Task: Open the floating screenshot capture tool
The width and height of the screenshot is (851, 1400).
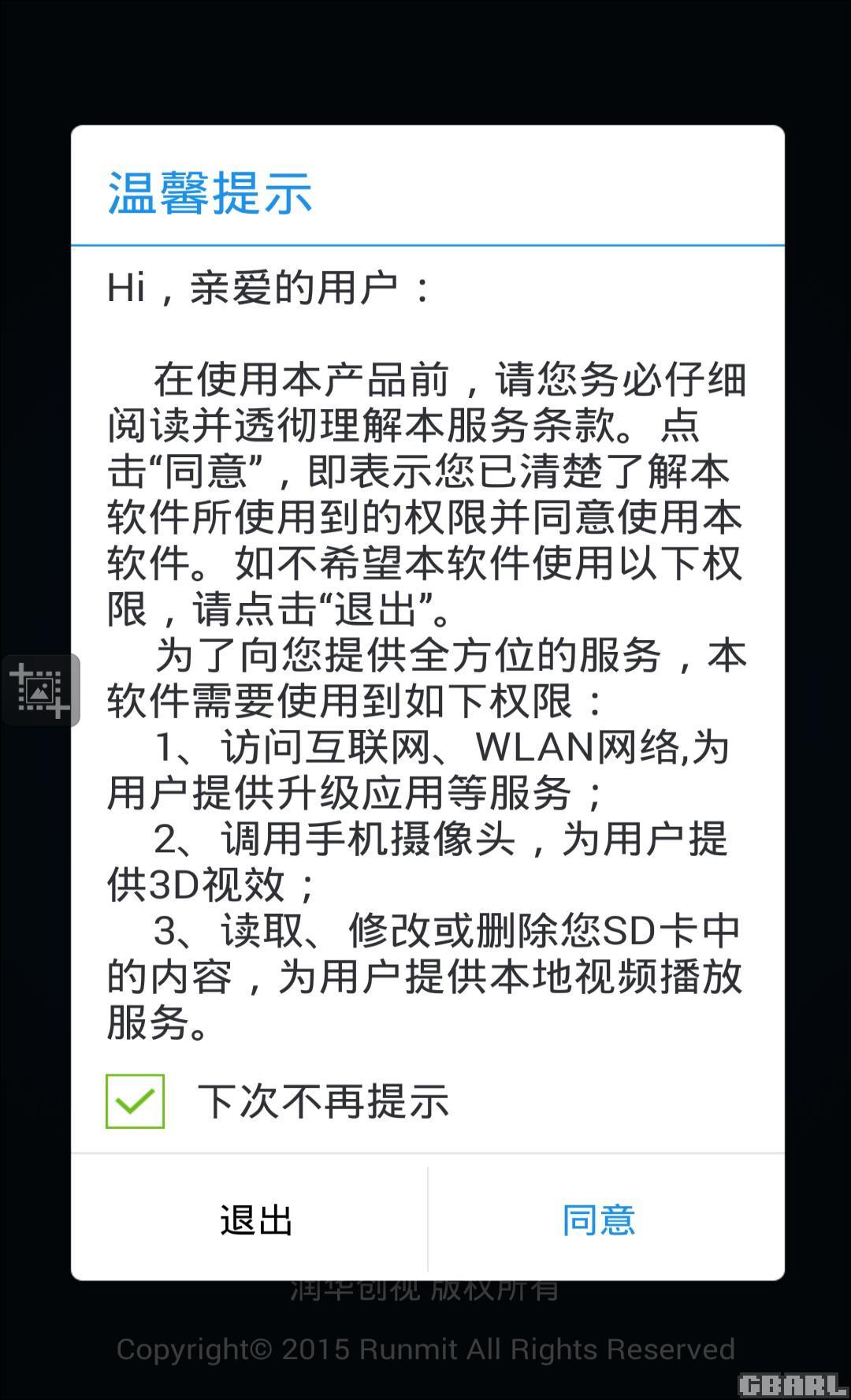Action: point(39,690)
